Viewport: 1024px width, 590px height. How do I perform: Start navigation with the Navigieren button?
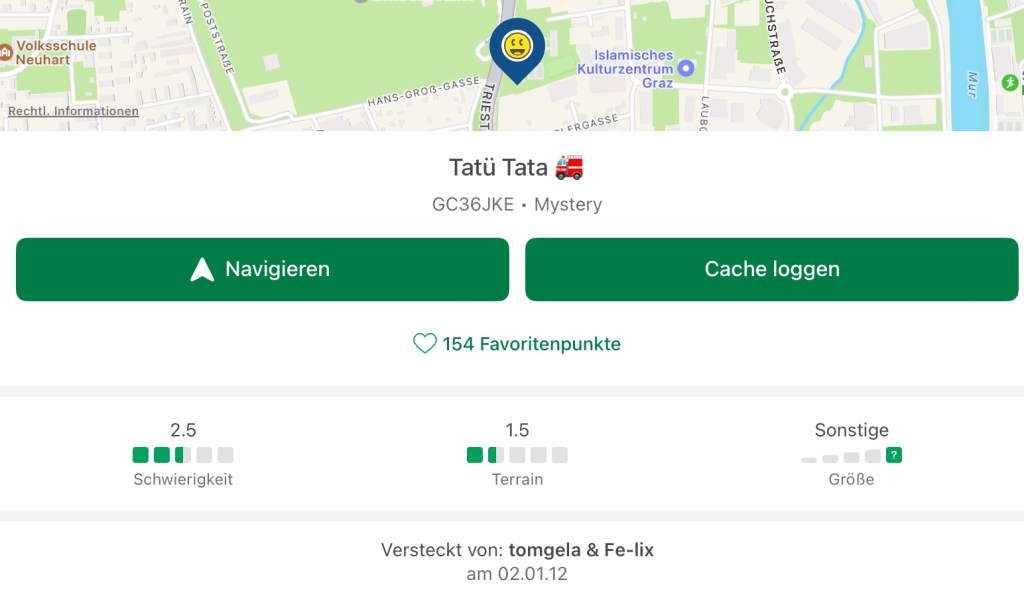tap(262, 269)
